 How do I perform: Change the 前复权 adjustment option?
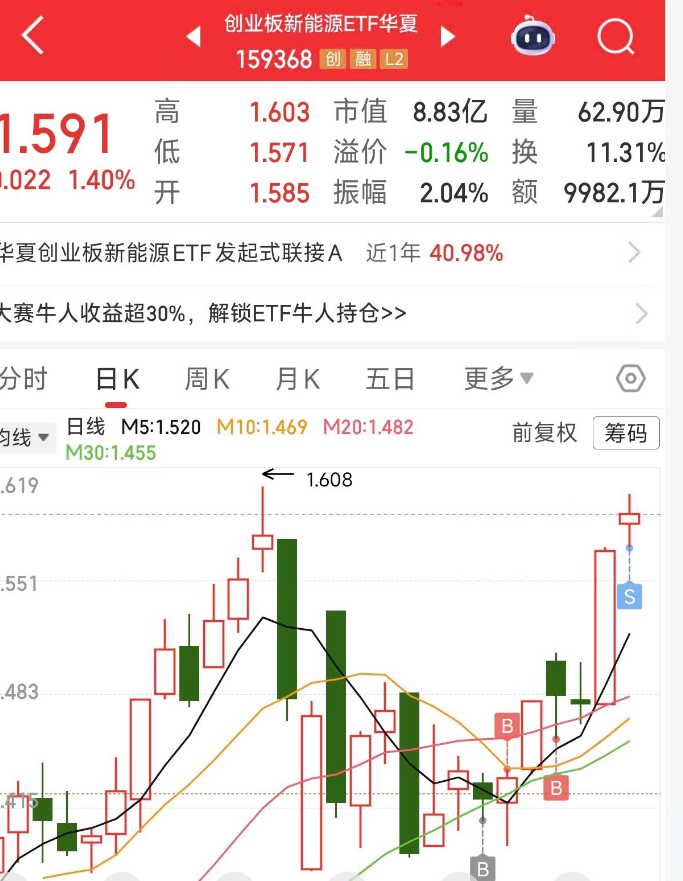(544, 433)
